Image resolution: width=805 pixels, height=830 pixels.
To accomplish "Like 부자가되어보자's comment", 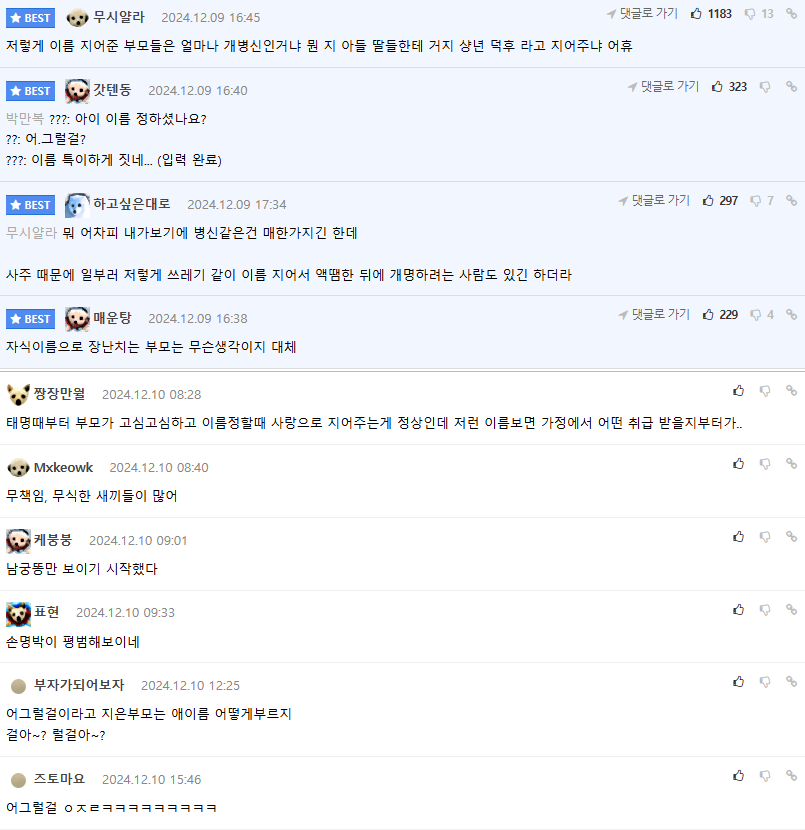I will [x=738, y=682].
